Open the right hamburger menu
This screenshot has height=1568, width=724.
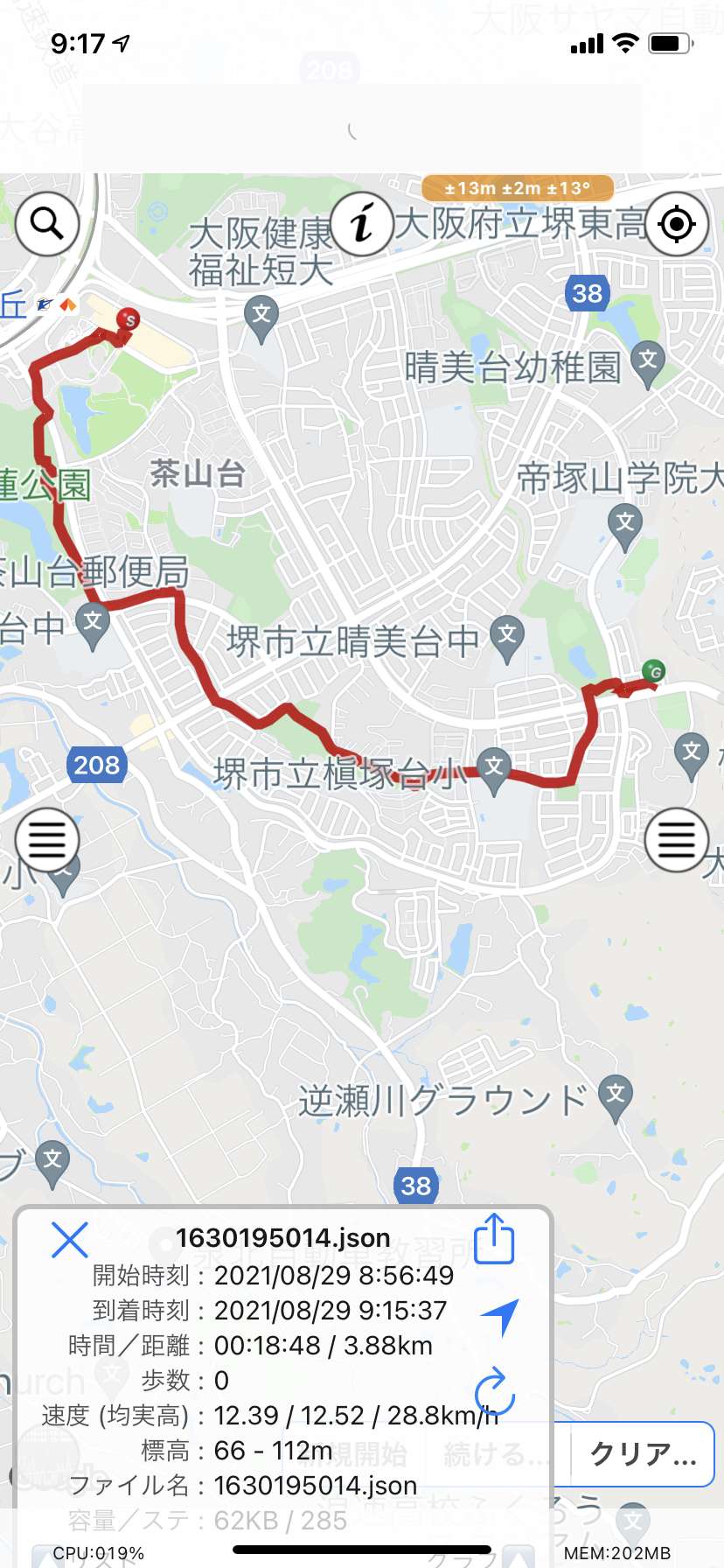pos(676,840)
